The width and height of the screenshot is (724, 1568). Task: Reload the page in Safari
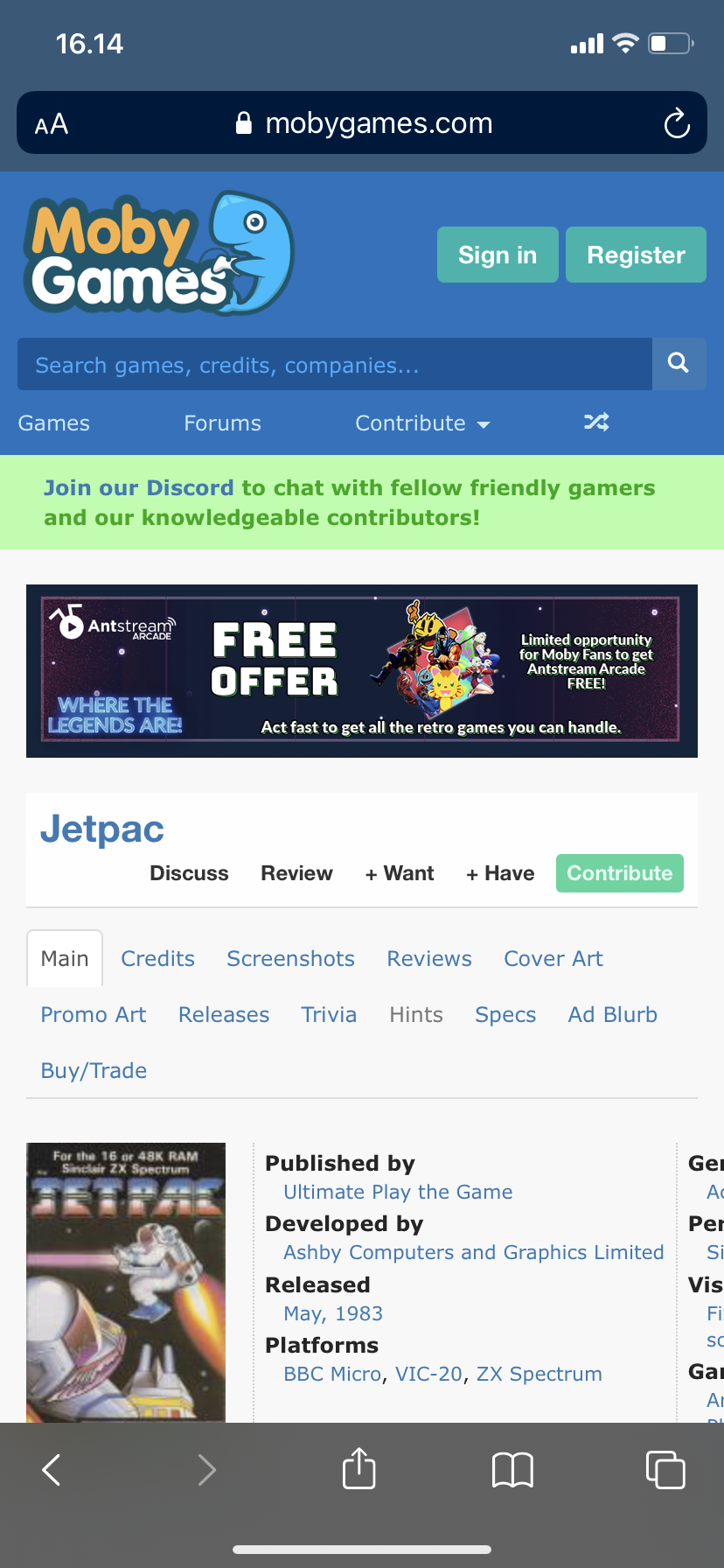point(677,123)
